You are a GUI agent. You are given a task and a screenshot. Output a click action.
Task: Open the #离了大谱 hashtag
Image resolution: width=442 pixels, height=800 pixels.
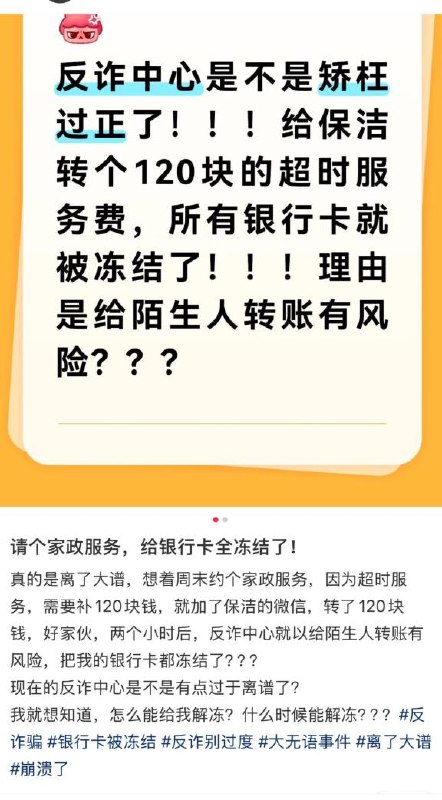394,741
